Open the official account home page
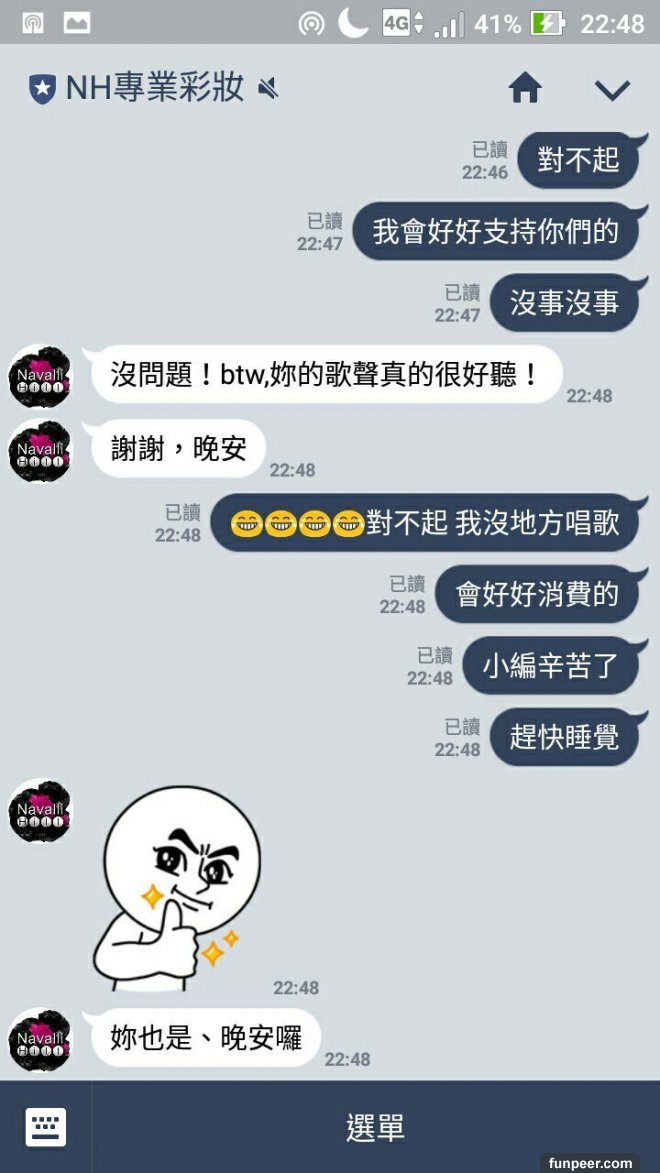This screenshot has width=660, height=1173. 525,89
